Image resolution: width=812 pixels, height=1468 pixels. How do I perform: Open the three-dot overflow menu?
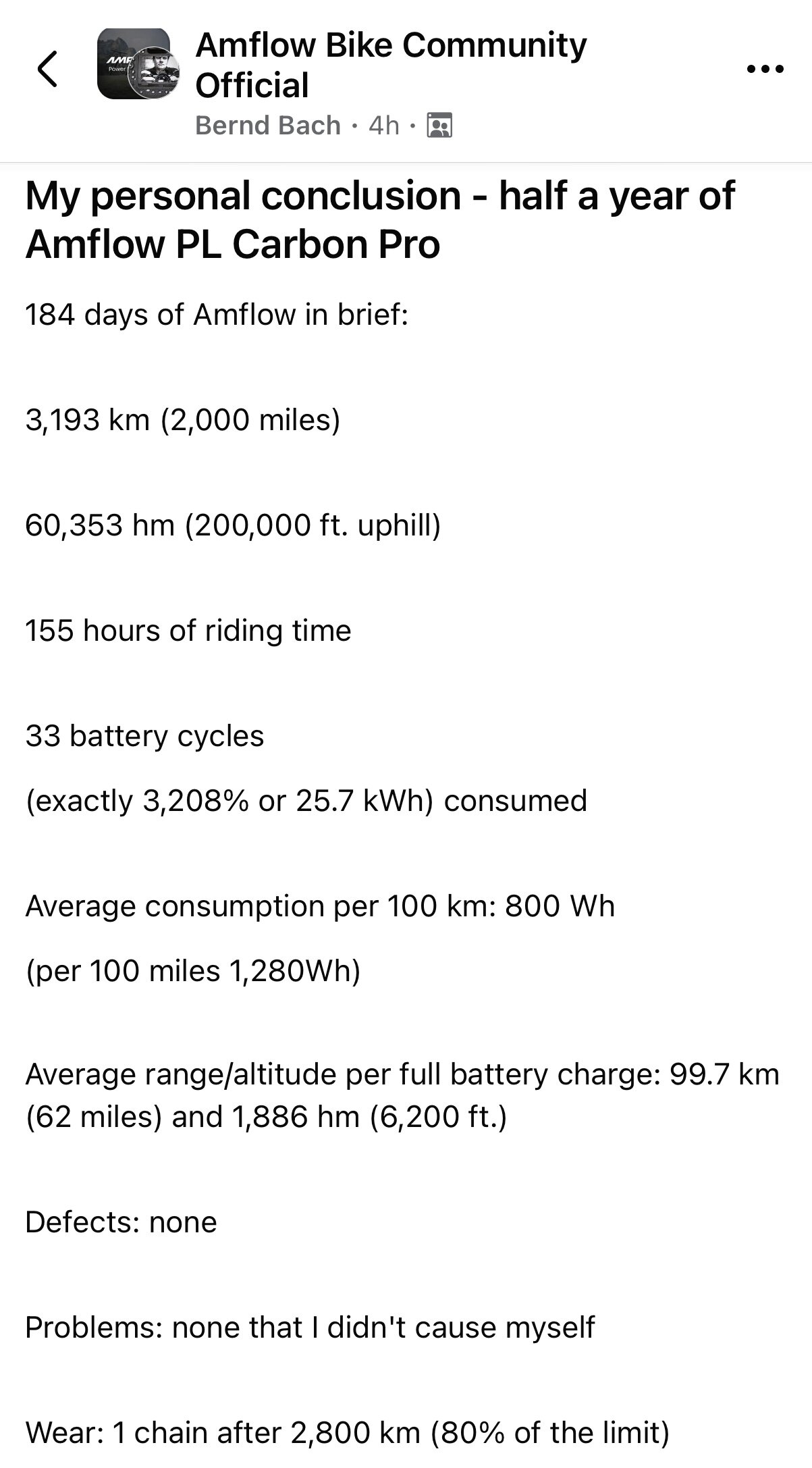pos(765,68)
